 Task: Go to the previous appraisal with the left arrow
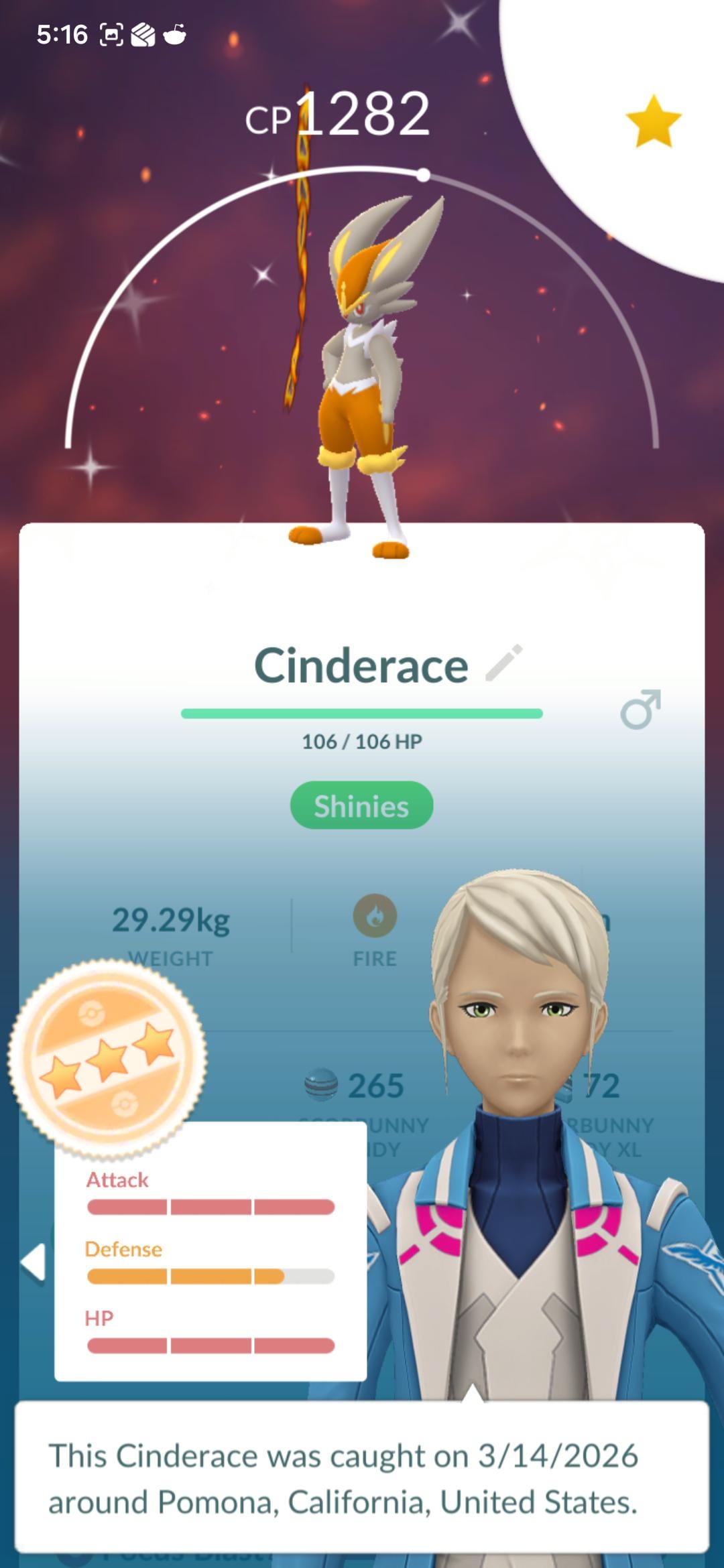tap(34, 1262)
